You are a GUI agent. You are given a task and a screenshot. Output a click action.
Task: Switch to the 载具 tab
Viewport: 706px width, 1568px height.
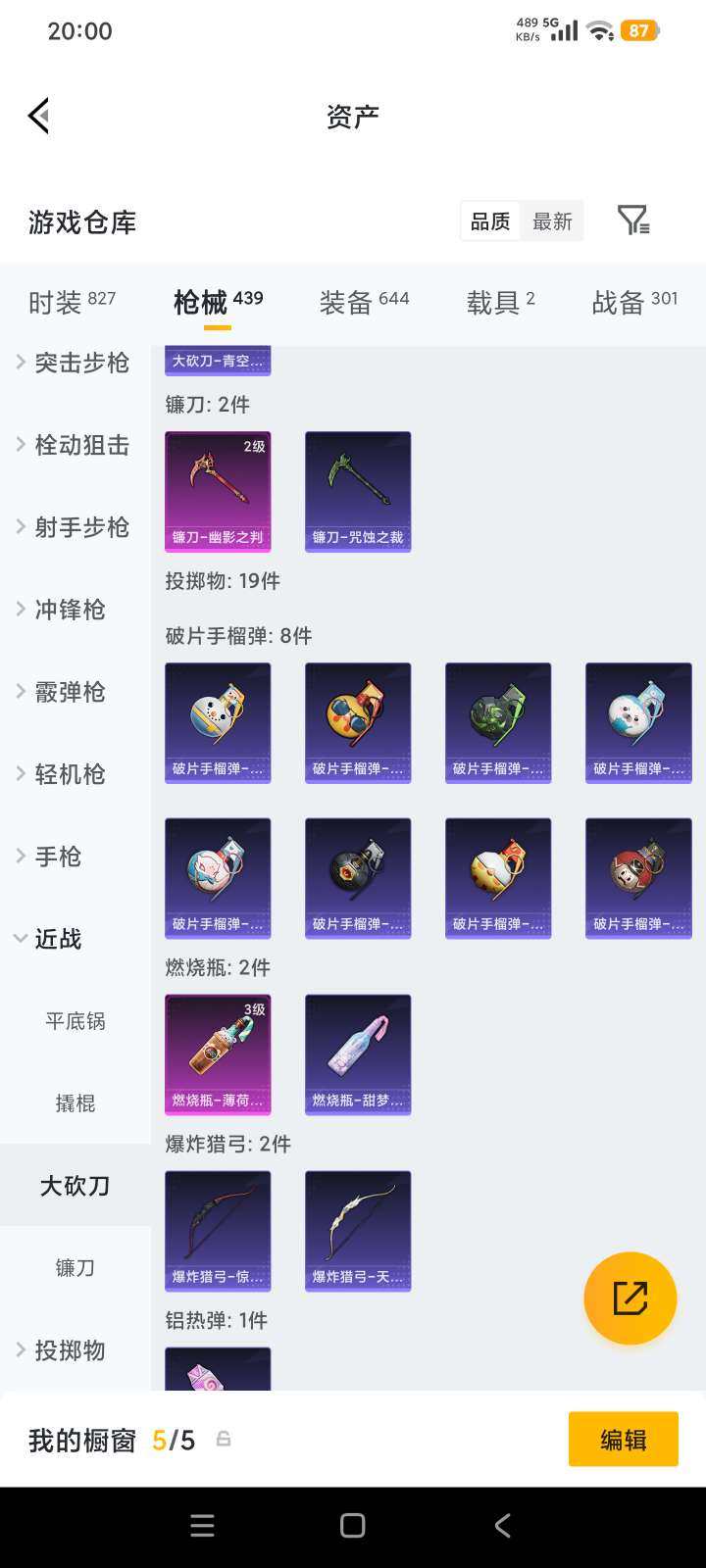point(500,302)
